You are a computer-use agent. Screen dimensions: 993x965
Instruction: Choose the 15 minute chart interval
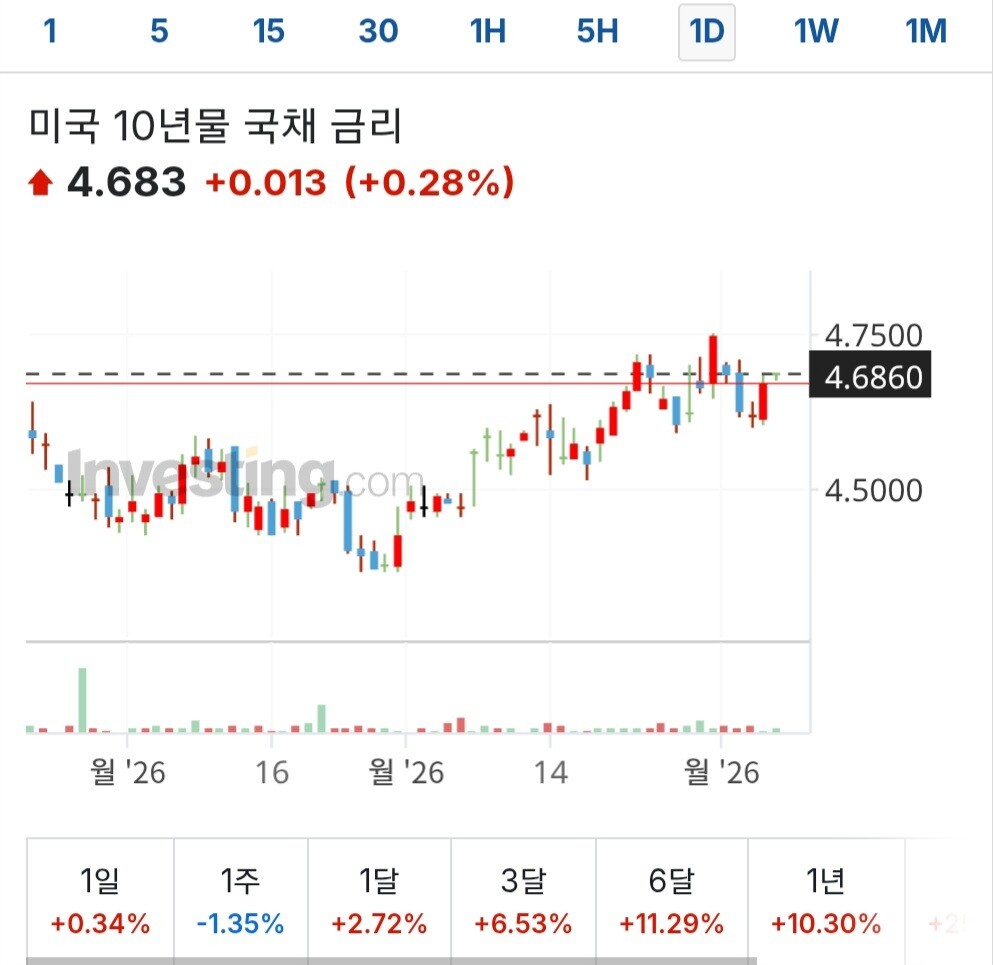point(269,31)
